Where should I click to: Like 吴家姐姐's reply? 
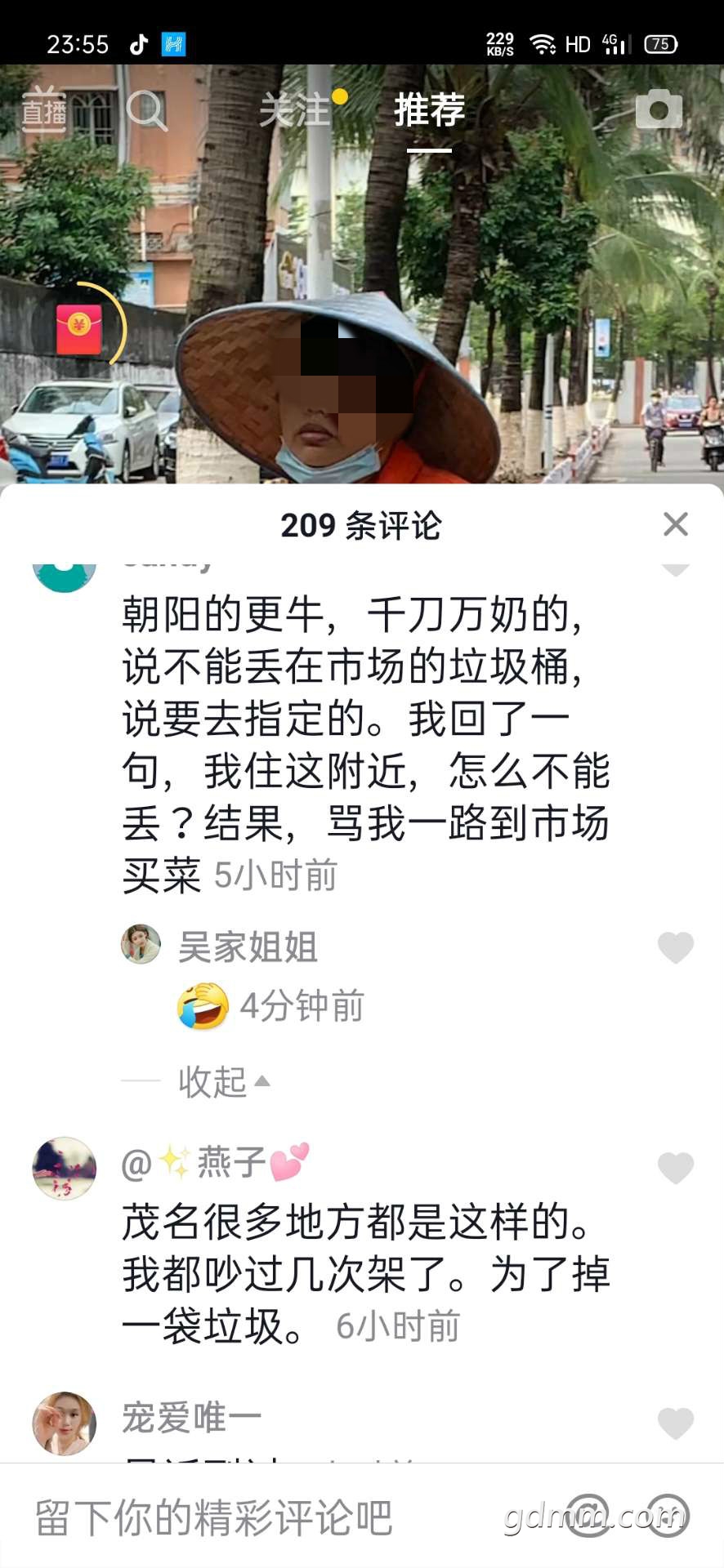pos(675,947)
